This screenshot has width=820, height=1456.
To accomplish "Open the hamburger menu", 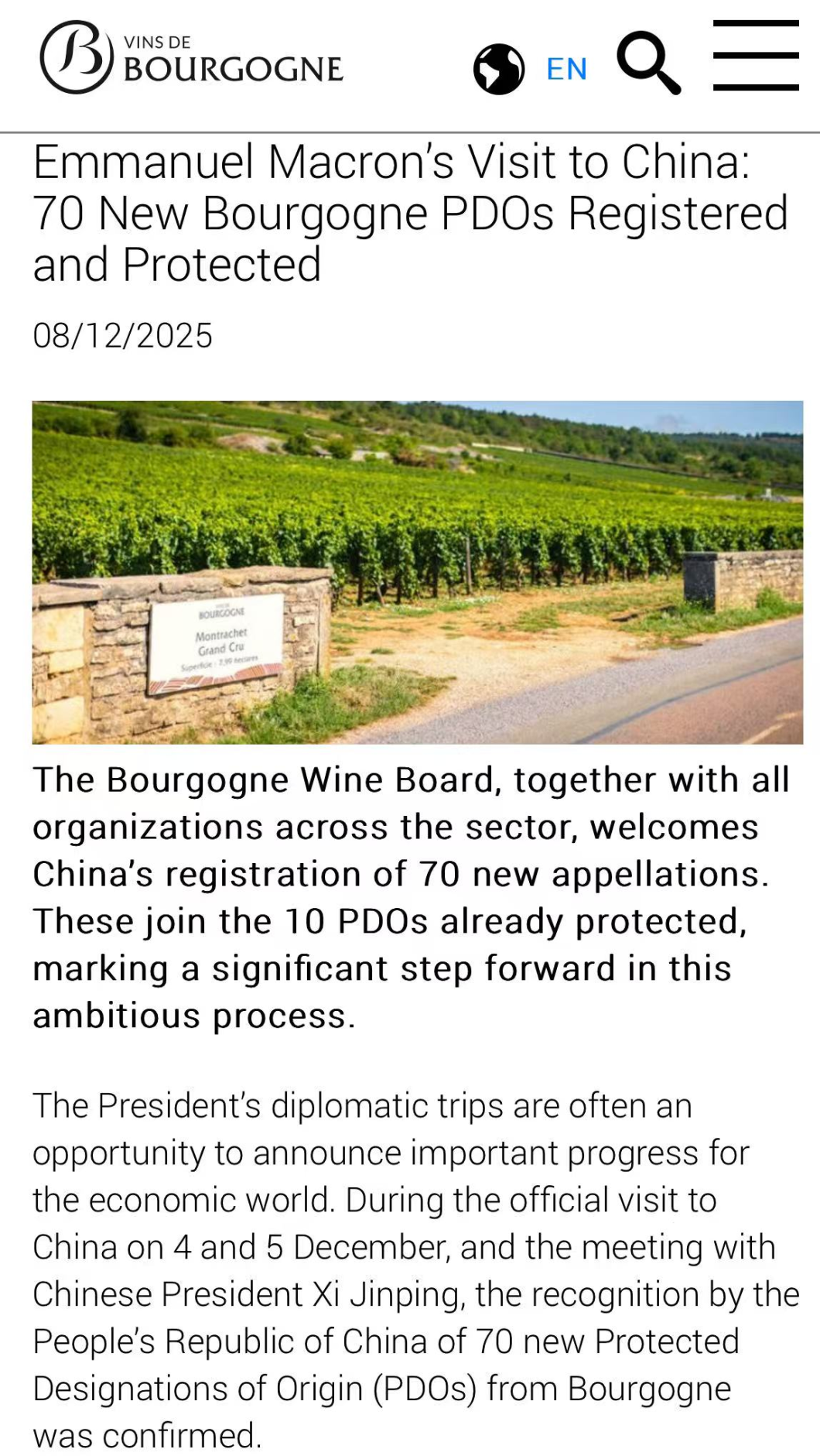I will [755, 56].
